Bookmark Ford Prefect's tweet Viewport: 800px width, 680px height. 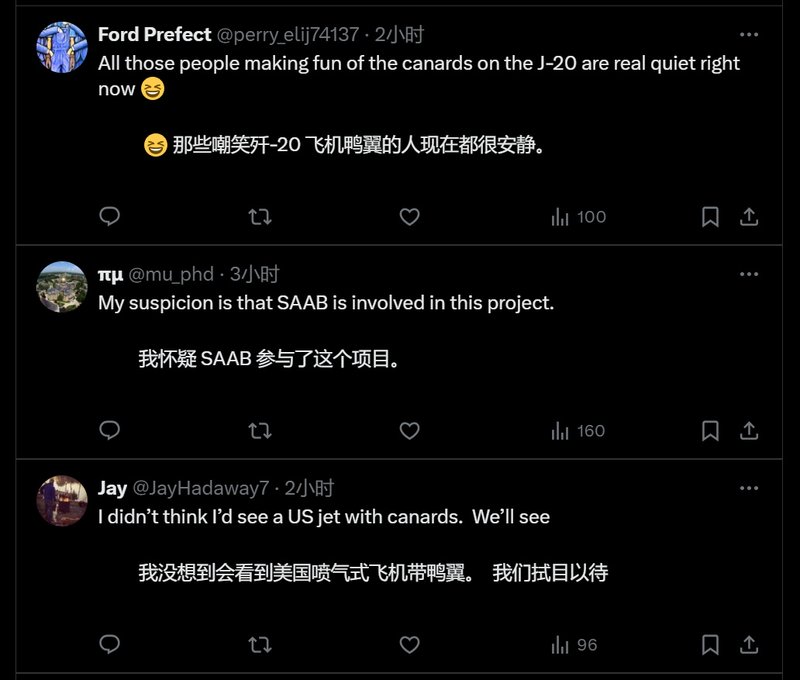[710, 216]
